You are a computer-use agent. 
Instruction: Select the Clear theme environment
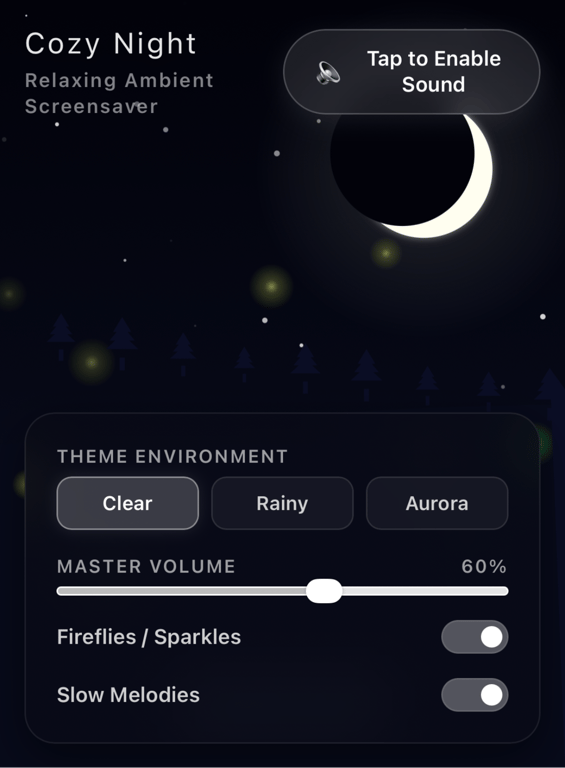[x=128, y=503]
